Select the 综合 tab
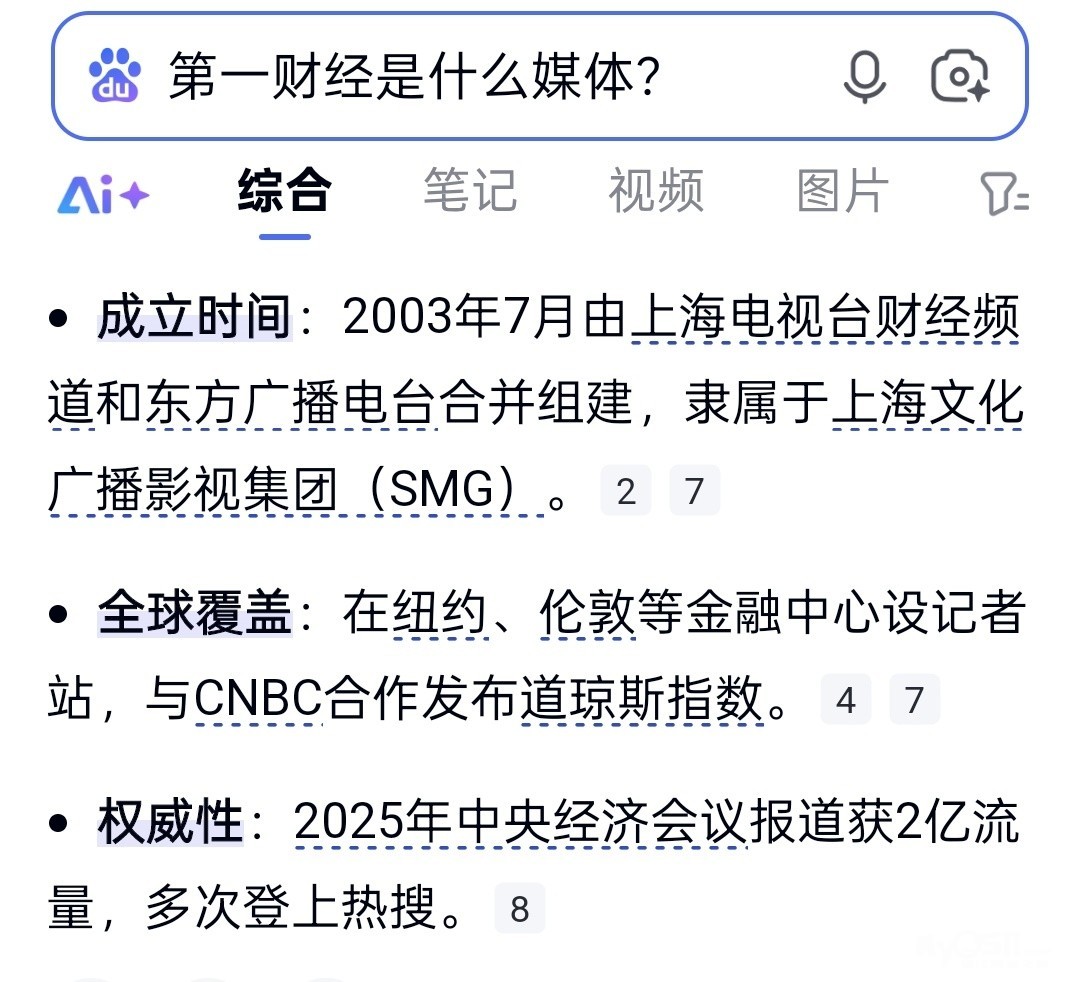1079x982 pixels. (285, 191)
